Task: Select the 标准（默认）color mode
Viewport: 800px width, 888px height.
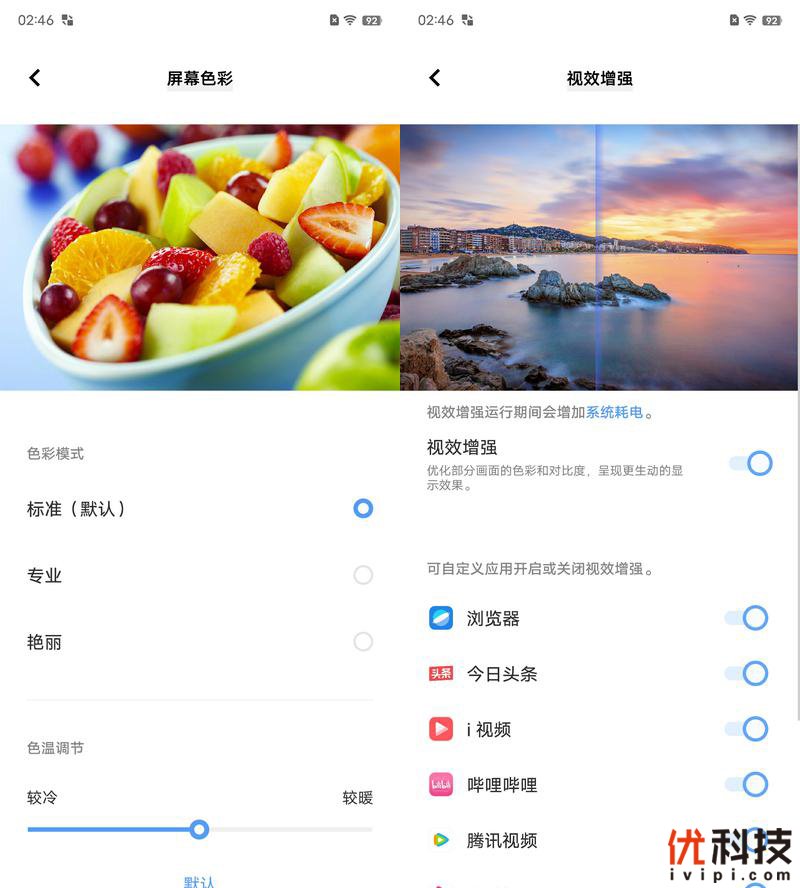Action: (363, 508)
